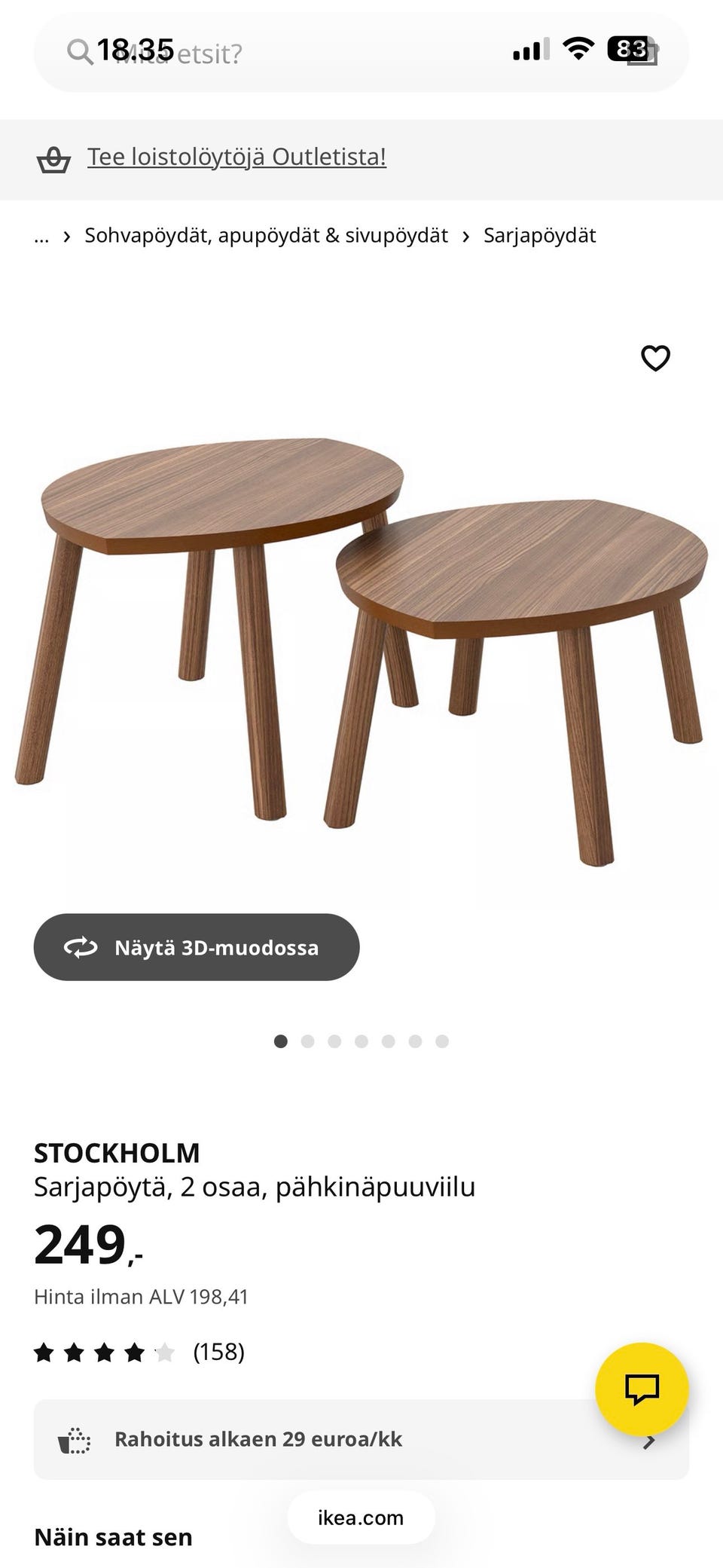
Task: Open the Outlet deals link
Action: click(x=236, y=157)
